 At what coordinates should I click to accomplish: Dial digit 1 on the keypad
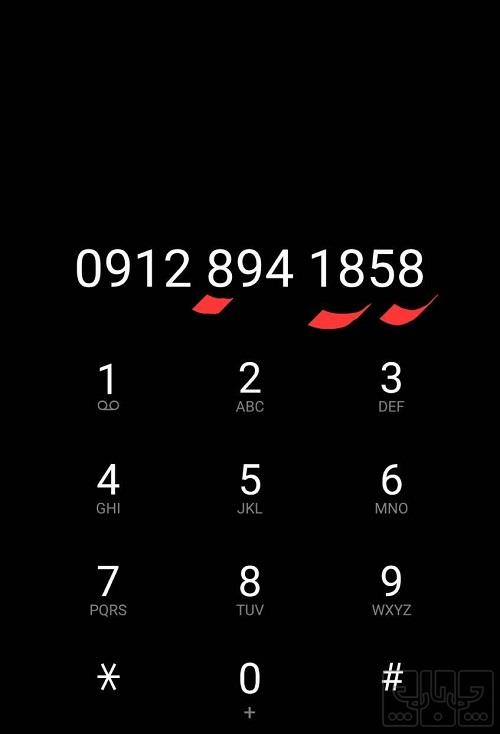point(108,387)
